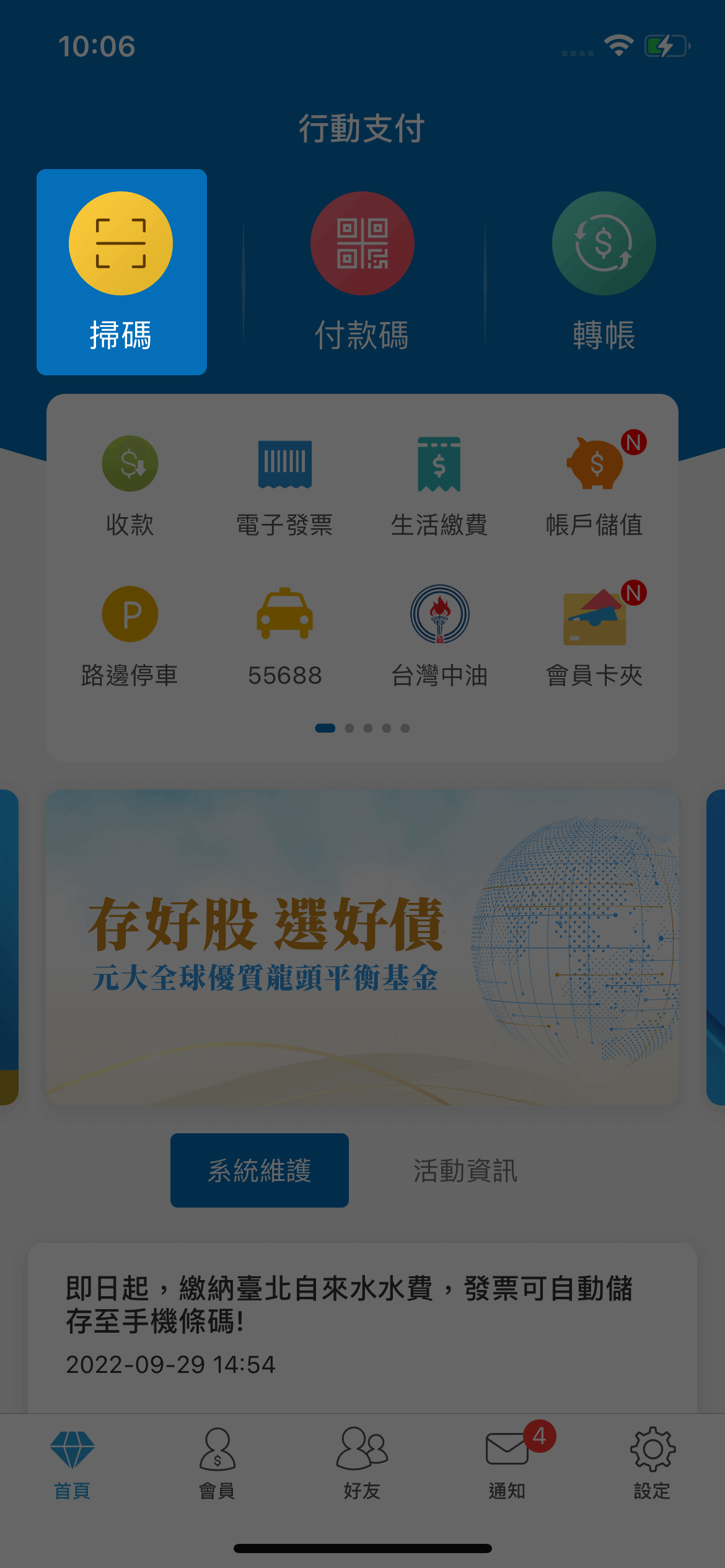
Task: Open 帳戶儲值 account top-up
Action: pos(594,484)
